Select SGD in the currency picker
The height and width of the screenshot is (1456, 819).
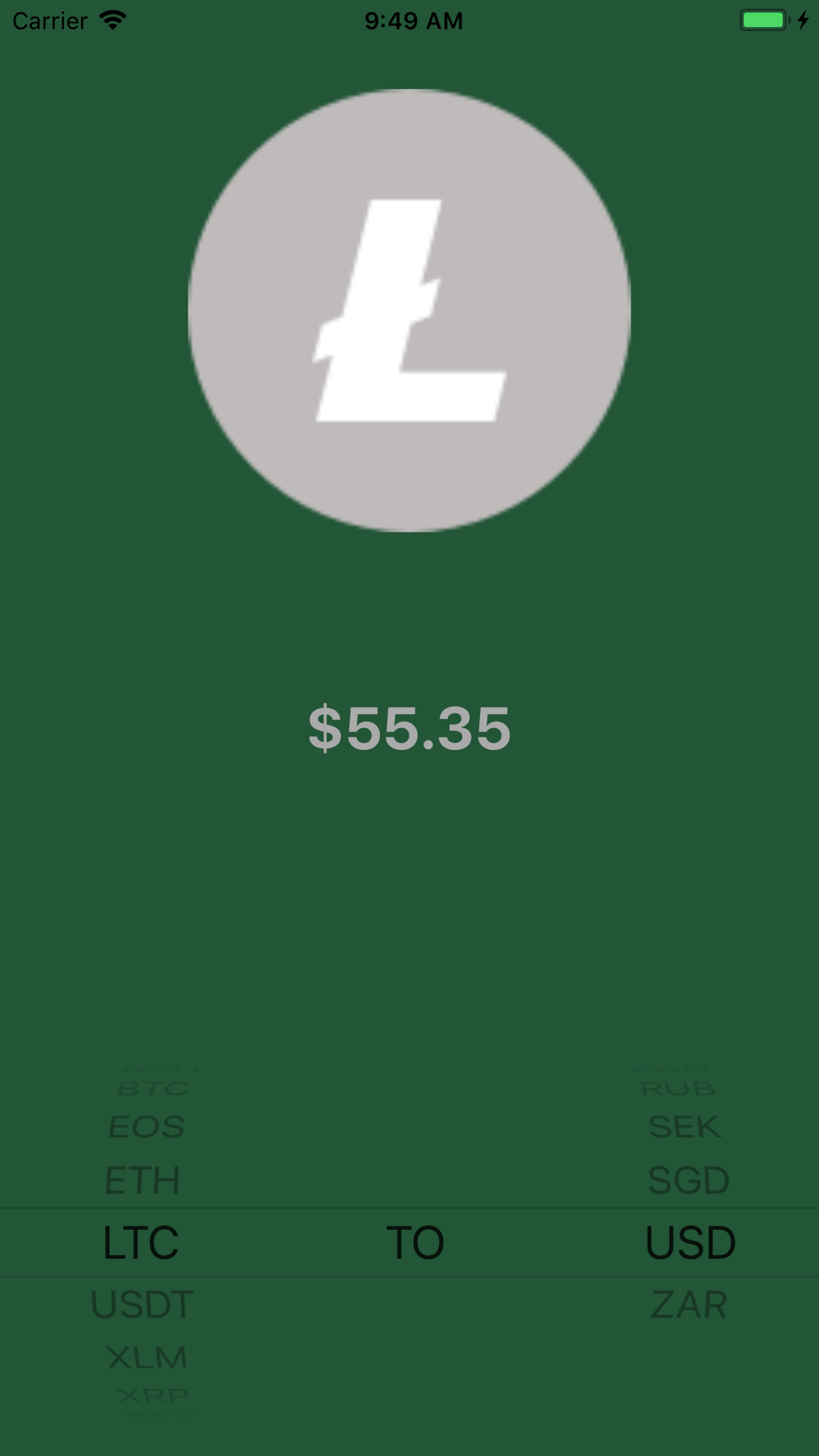688,1180
